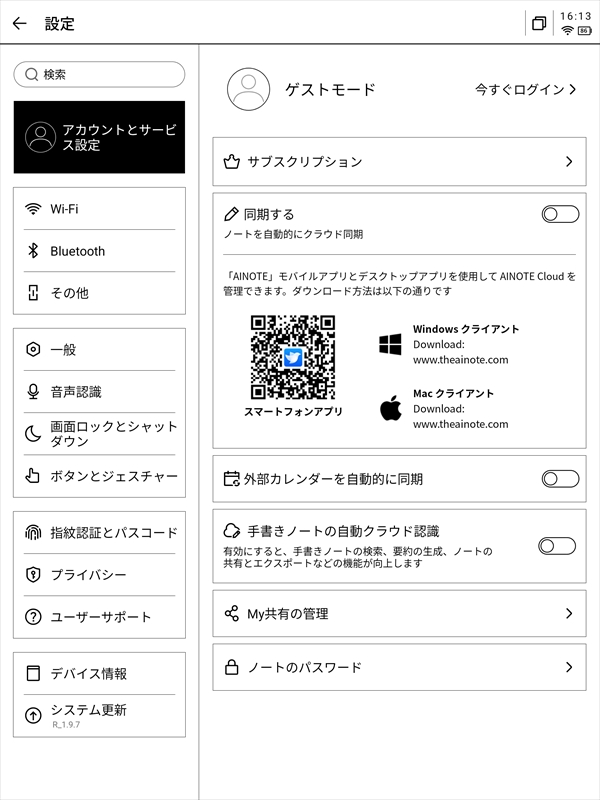Image resolution: width=600 pixels, height=800 pixels.
Task: Go back from the 設定 screen
Action: pos(20,24)
